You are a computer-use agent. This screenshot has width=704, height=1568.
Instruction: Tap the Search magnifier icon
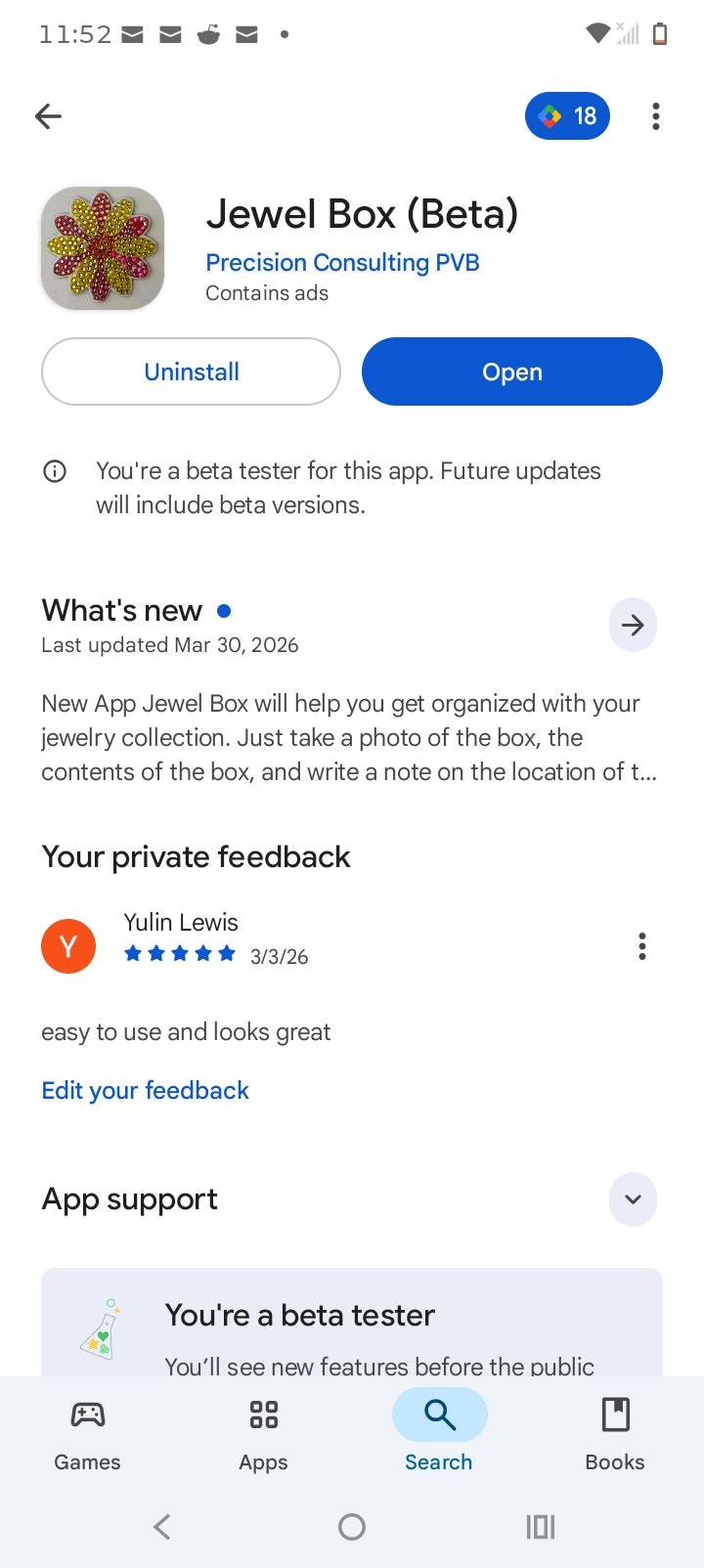439,1414
